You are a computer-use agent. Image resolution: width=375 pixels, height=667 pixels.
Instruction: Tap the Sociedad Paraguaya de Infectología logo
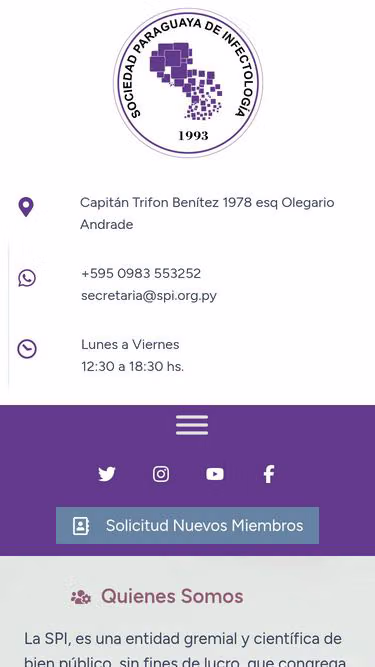(188, 83)
